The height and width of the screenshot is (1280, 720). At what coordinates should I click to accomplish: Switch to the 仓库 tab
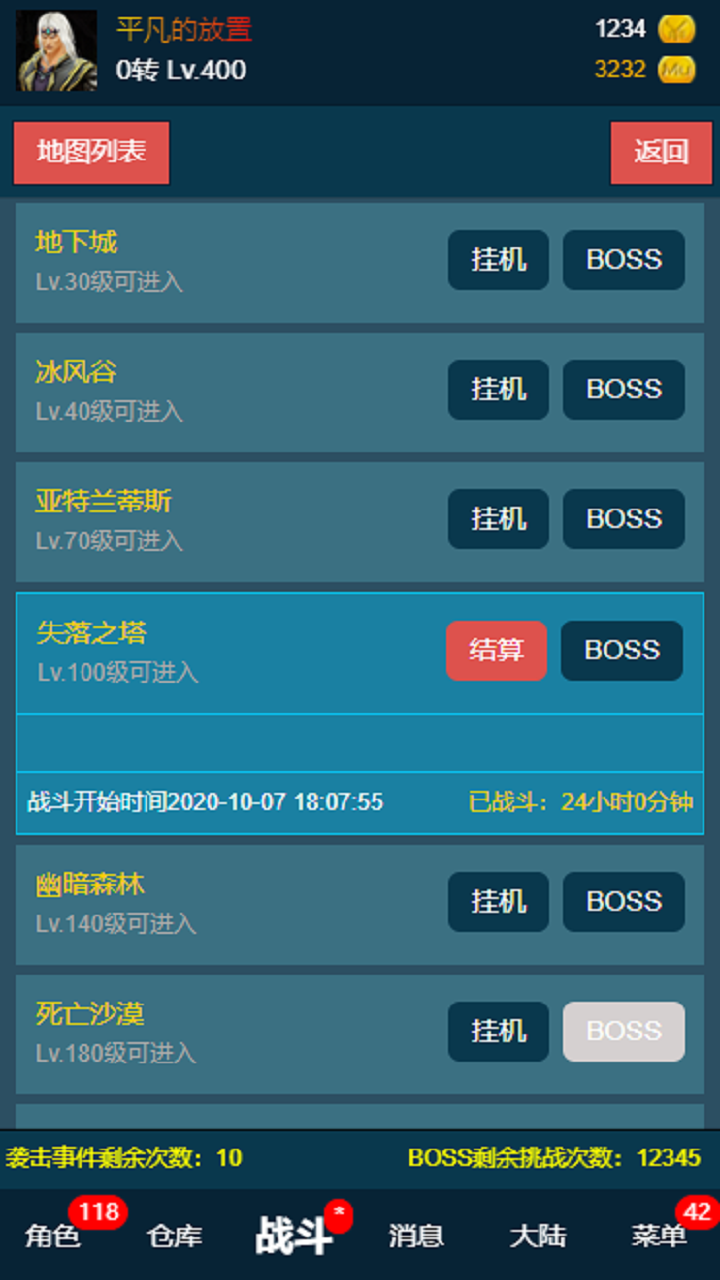[175, 1236]
